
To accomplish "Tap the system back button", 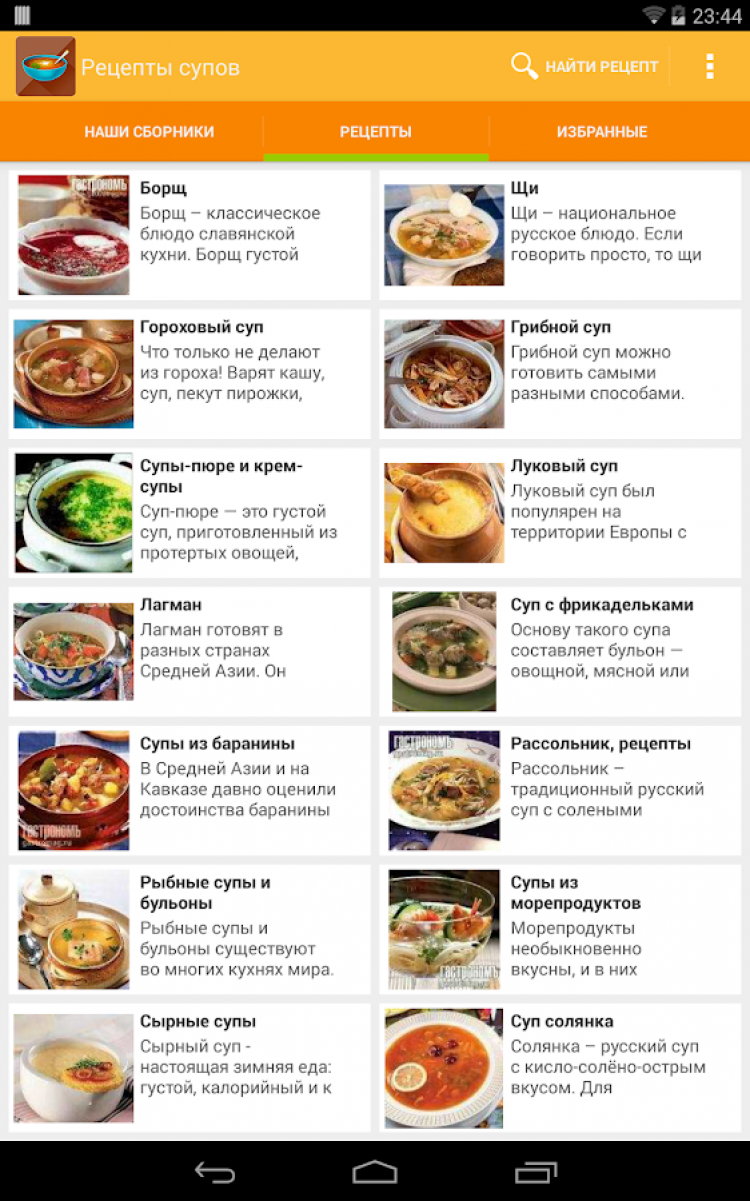I will (214, 1172).
